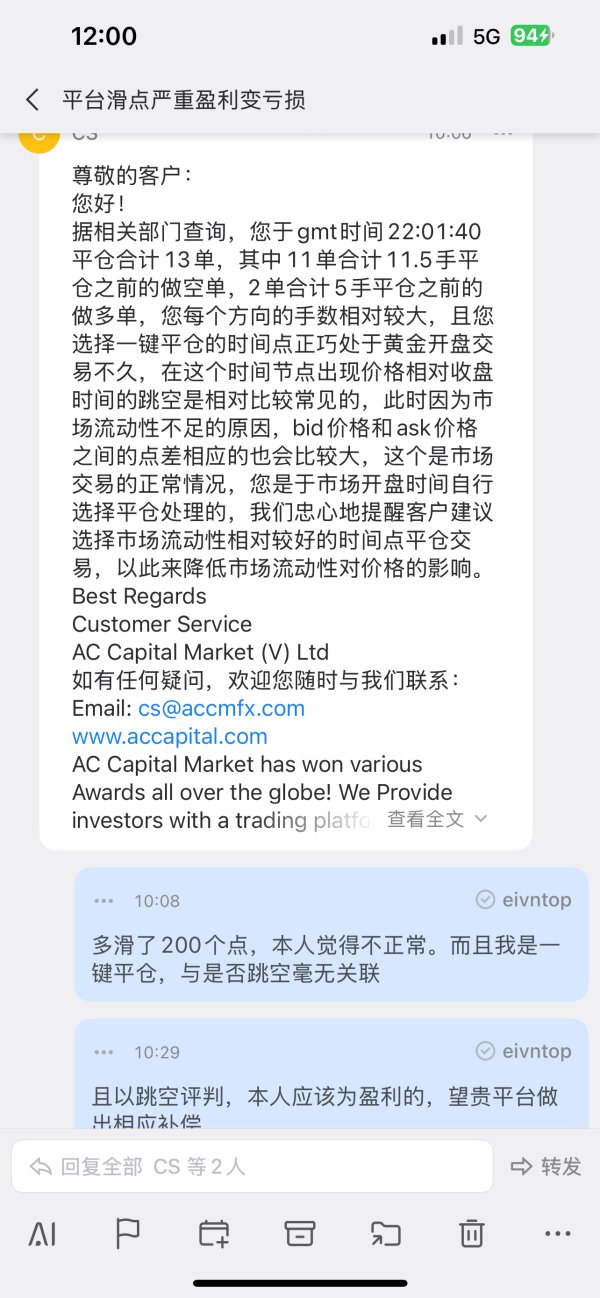Expand full text with 查看全文
600x1298 pixels.
click(437, 818)
